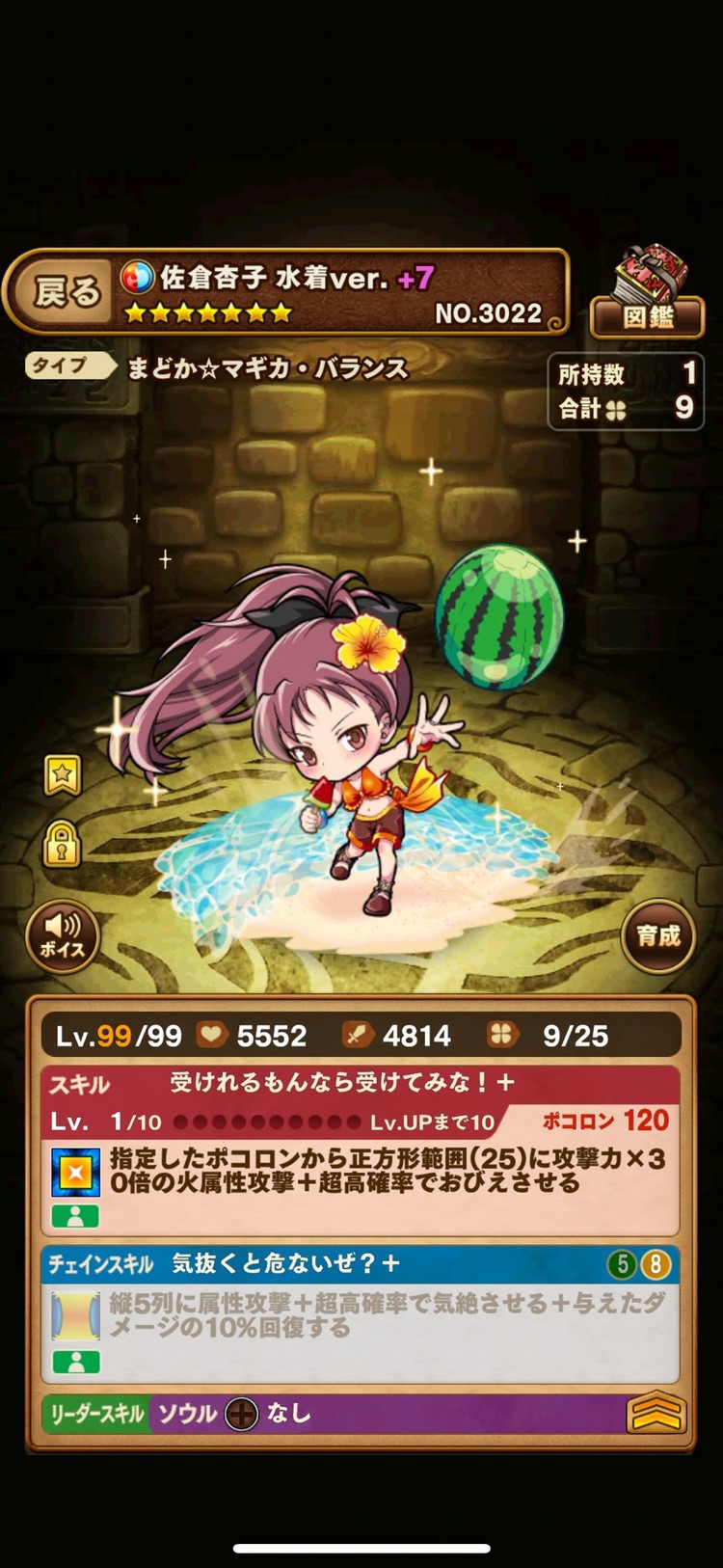
Task: Open the 育成 training menu
Action: point(658,935)
